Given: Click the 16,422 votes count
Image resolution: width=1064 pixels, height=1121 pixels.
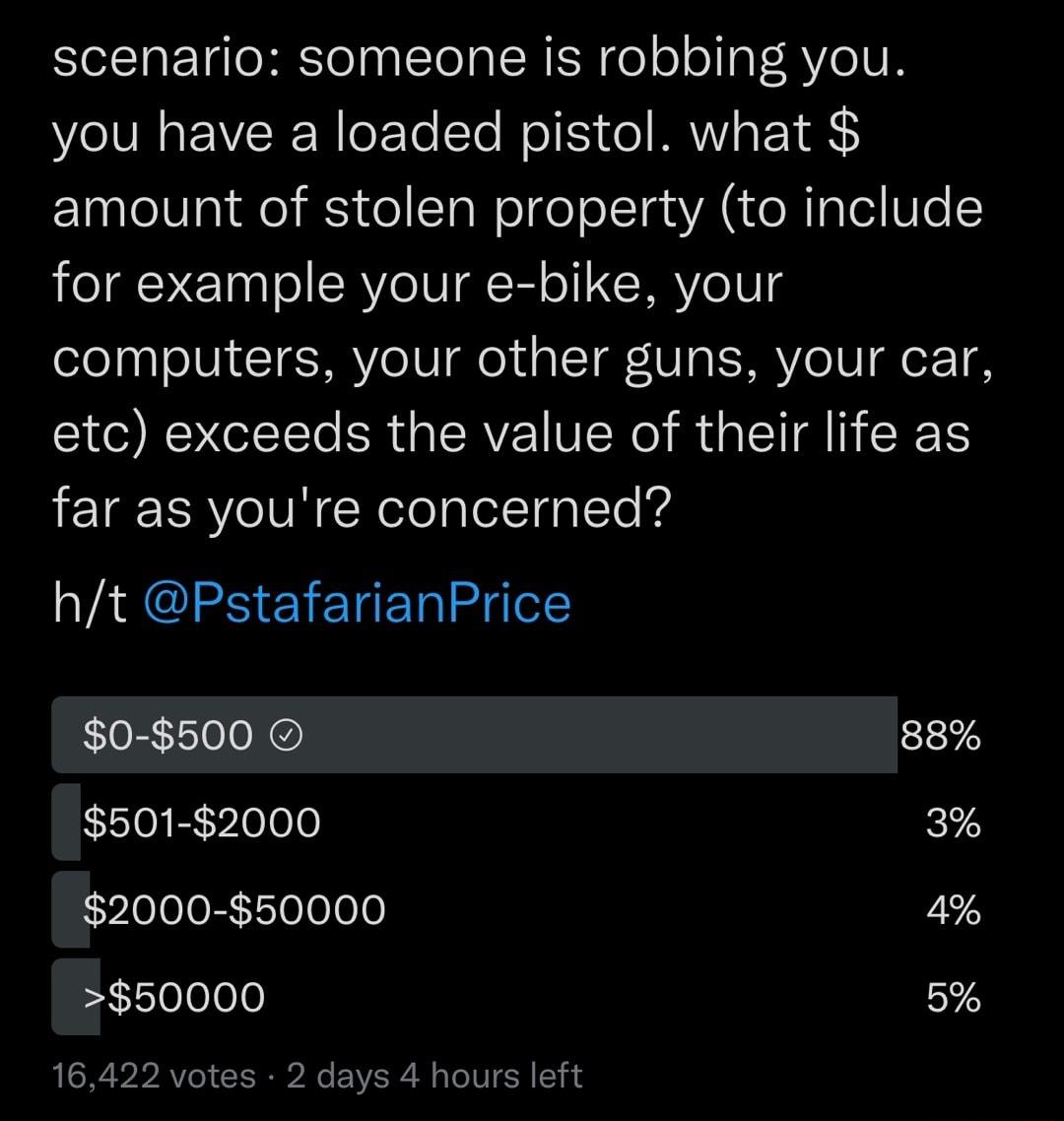Looking at the screenshot, I should point(148,1076).
